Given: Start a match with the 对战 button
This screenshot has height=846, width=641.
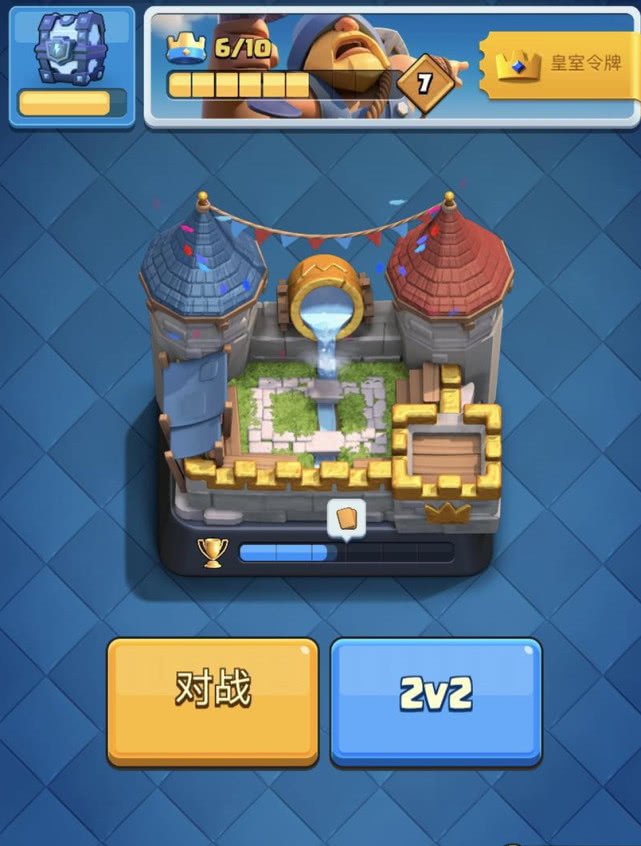Looking at the screenshot, I should click(212, 701).
